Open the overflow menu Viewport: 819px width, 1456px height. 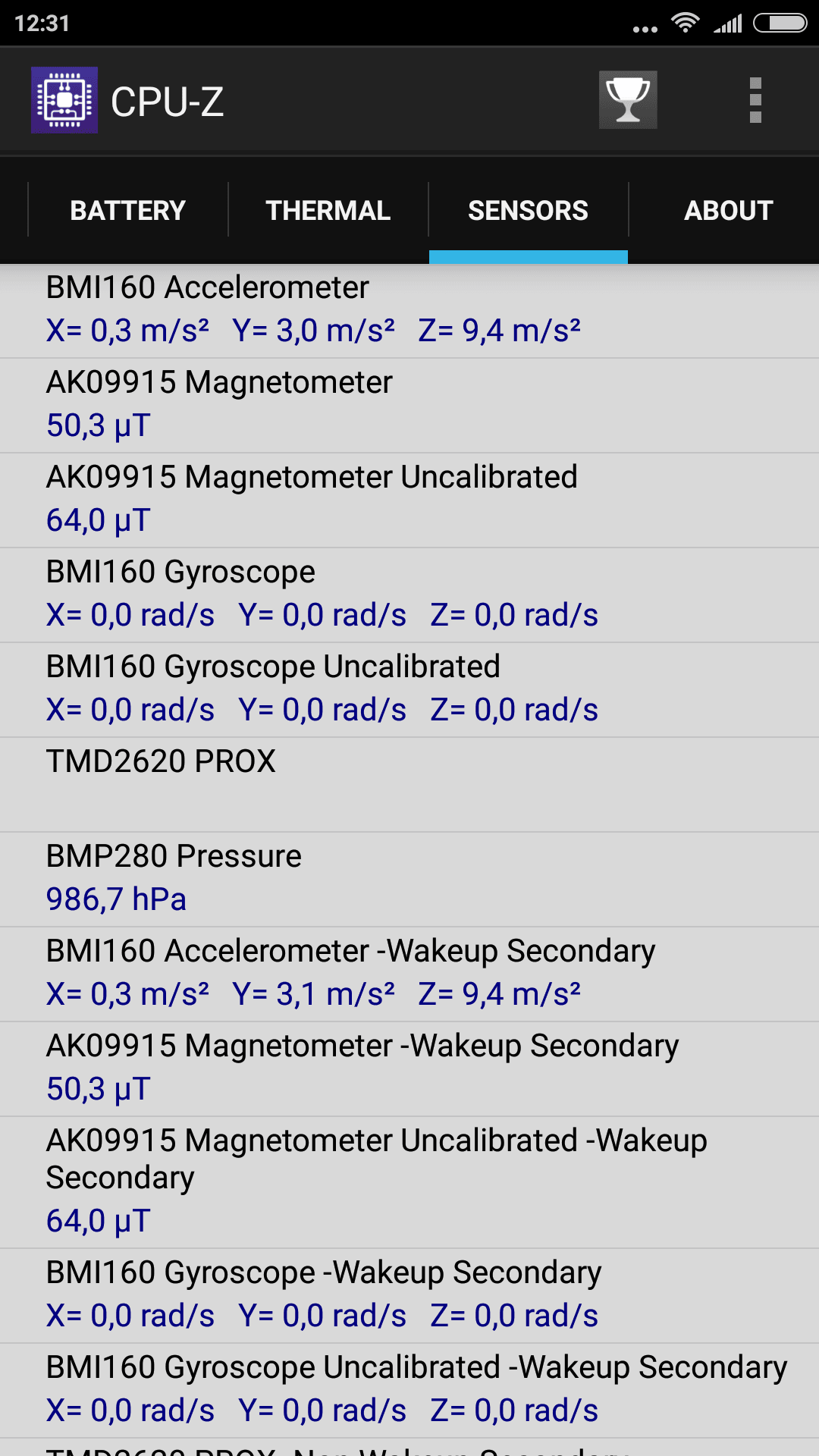pyautogui.click(x=755, y=100)
